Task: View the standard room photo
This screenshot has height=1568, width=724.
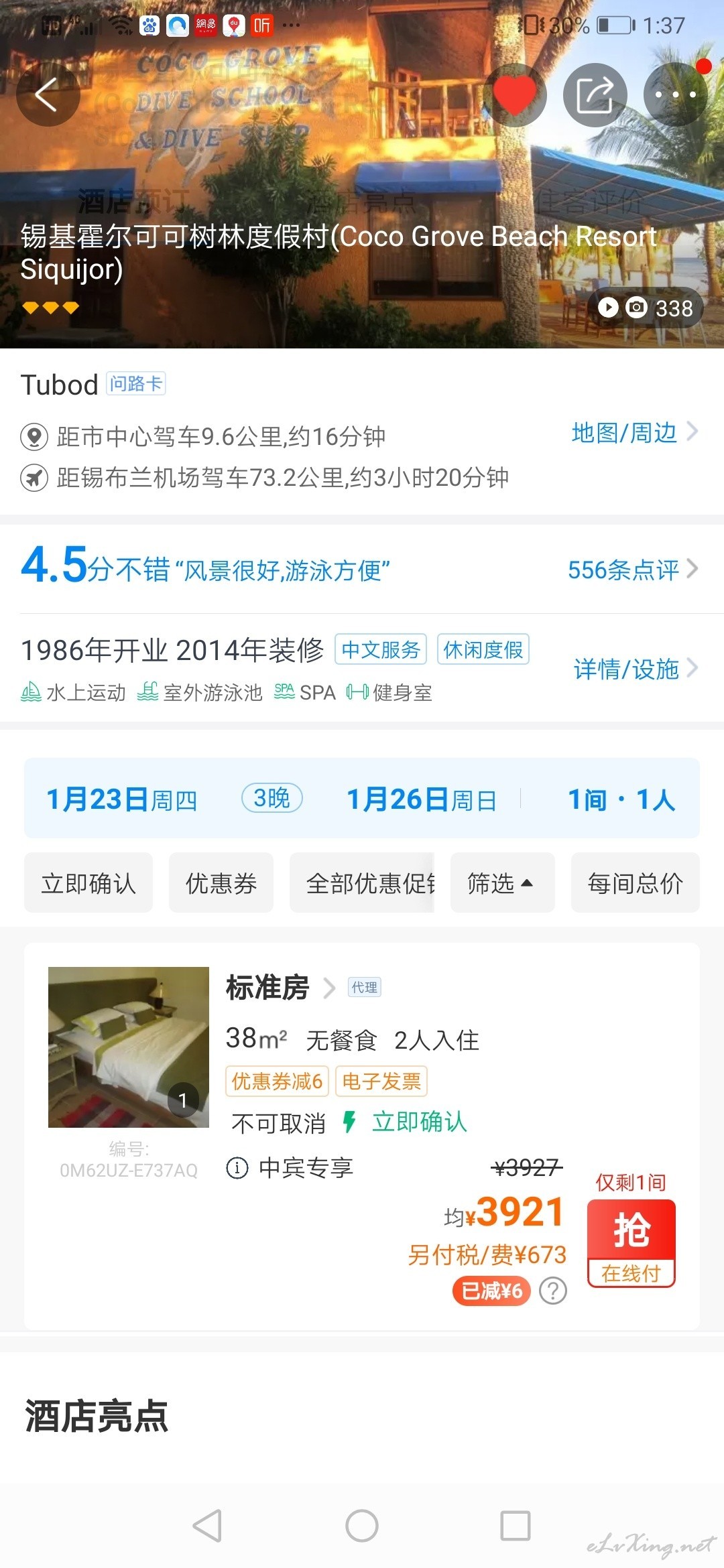Action: pyautogui.click(x=129, y=1047)
